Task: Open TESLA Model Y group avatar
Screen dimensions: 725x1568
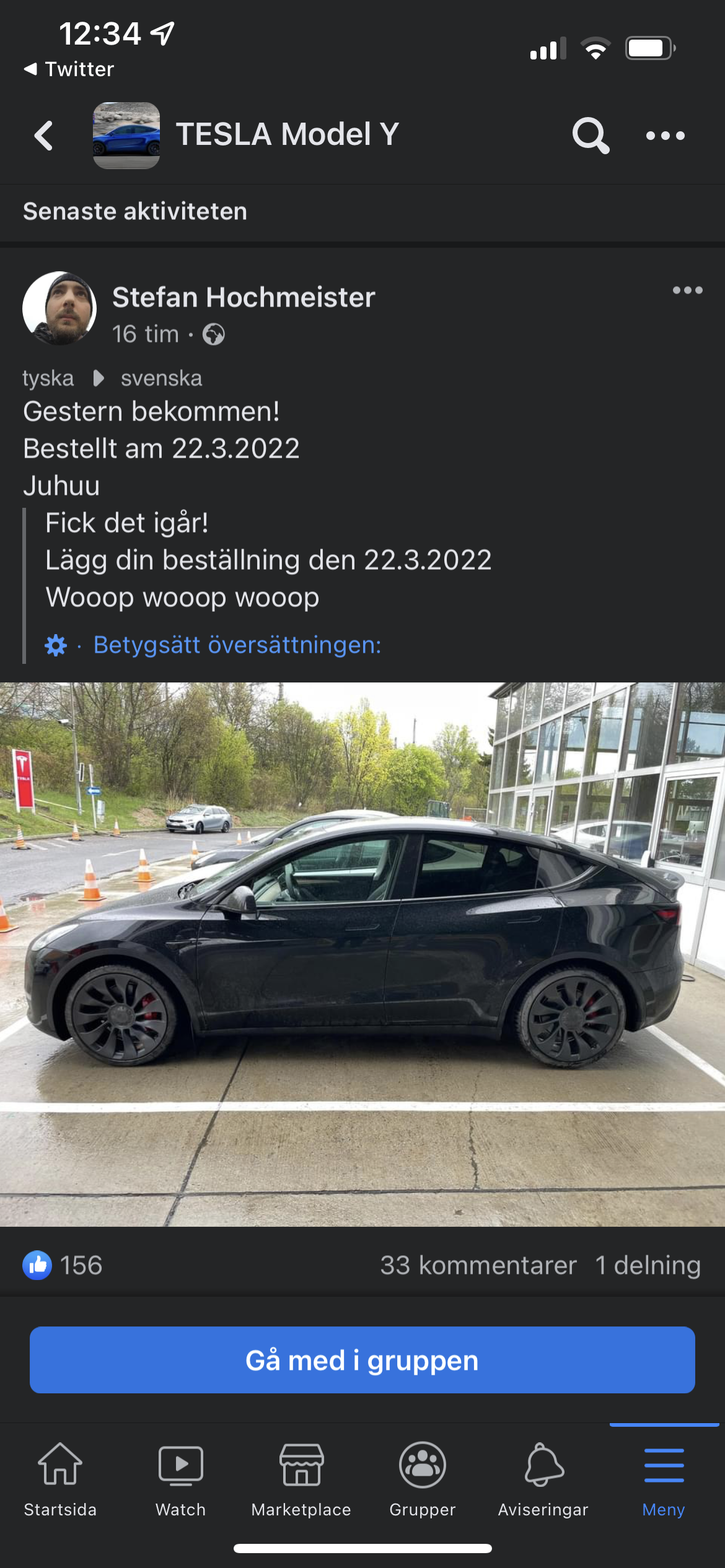Action: point(126,135)
